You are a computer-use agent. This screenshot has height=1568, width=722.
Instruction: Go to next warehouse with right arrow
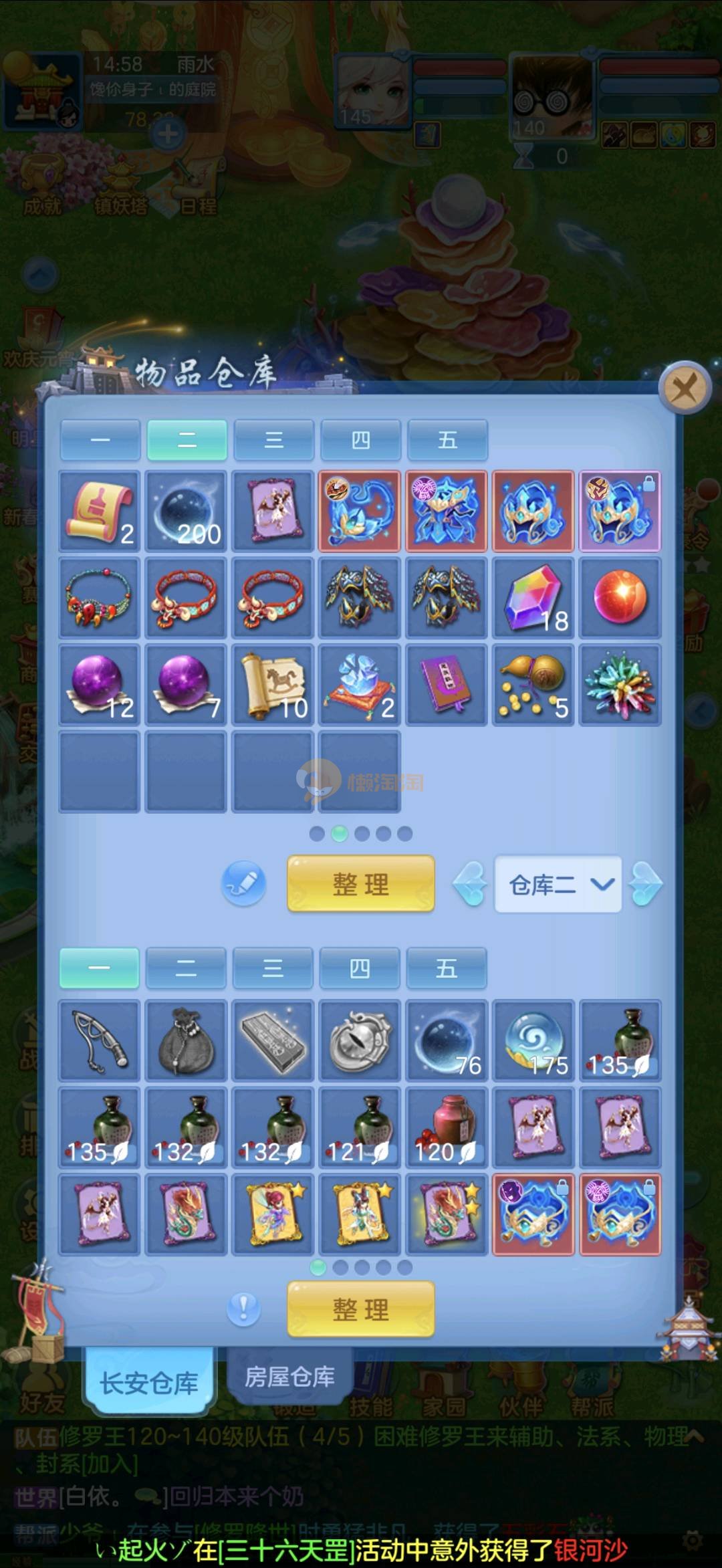pos(646,884)
